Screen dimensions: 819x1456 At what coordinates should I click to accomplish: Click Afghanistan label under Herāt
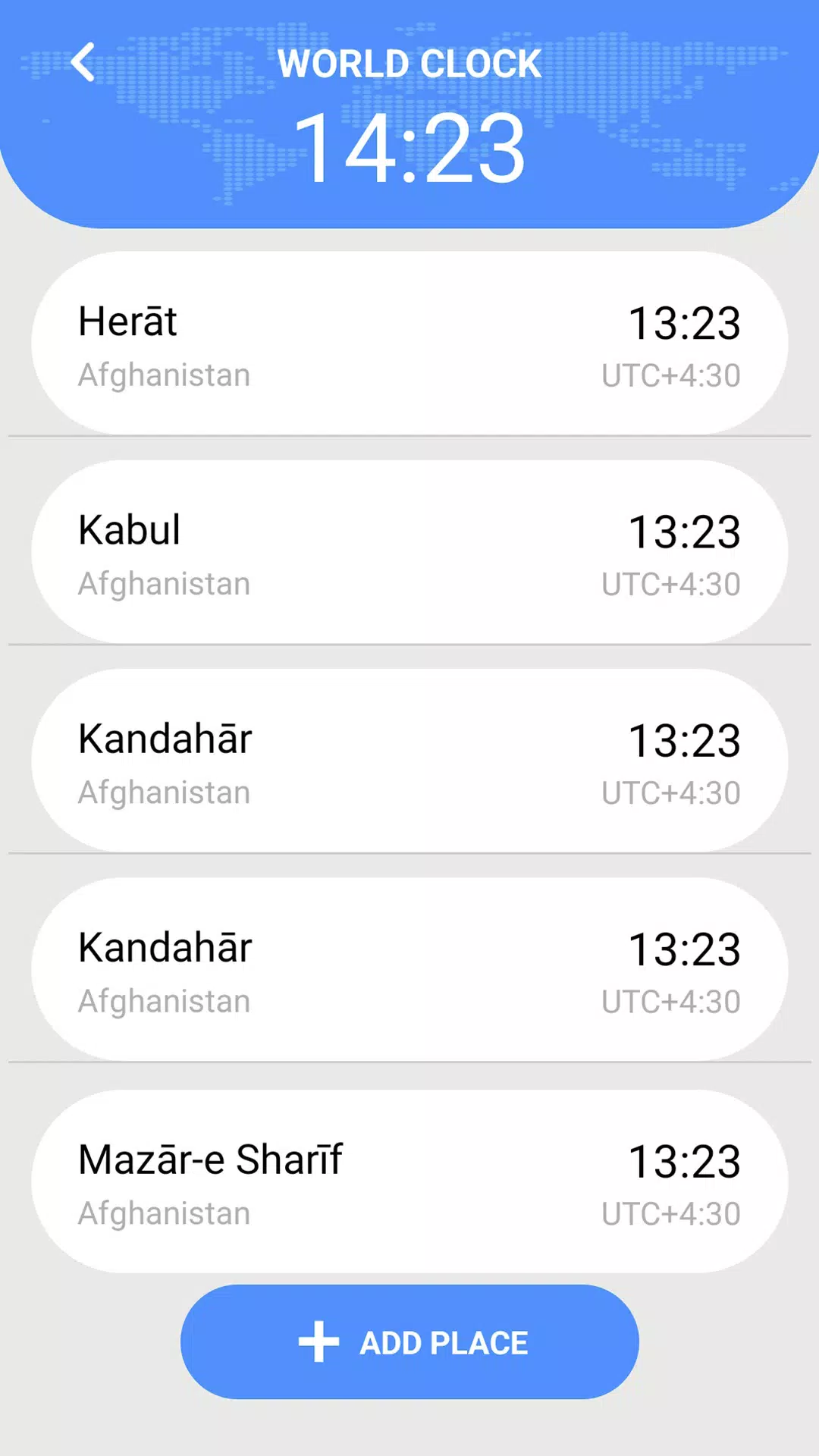165,375
